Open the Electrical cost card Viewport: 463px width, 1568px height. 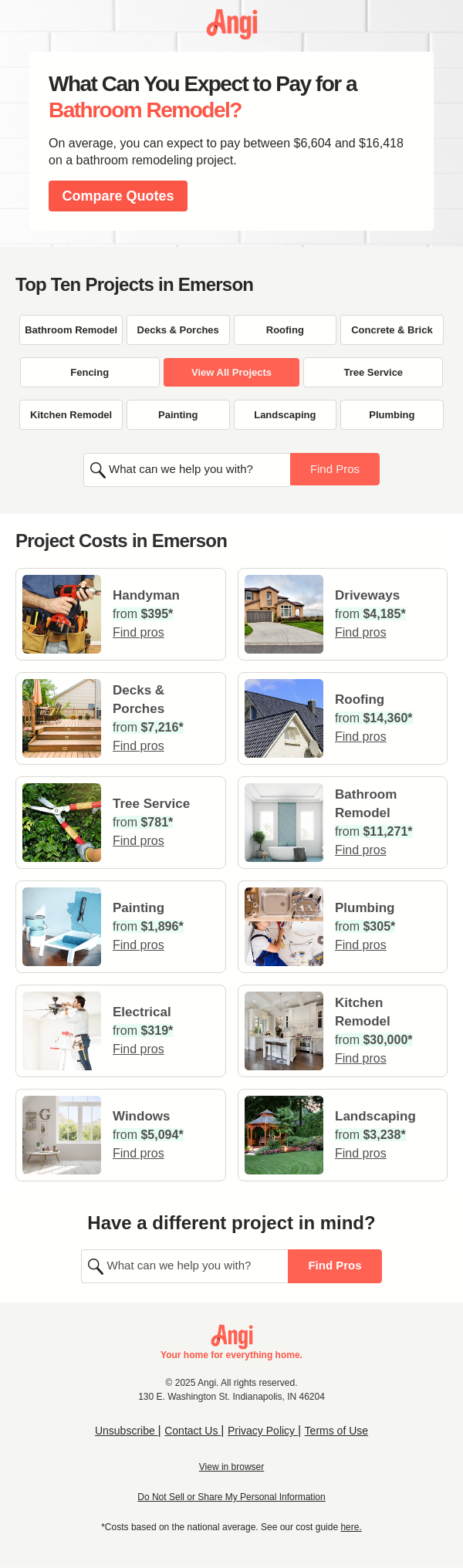120,1031
